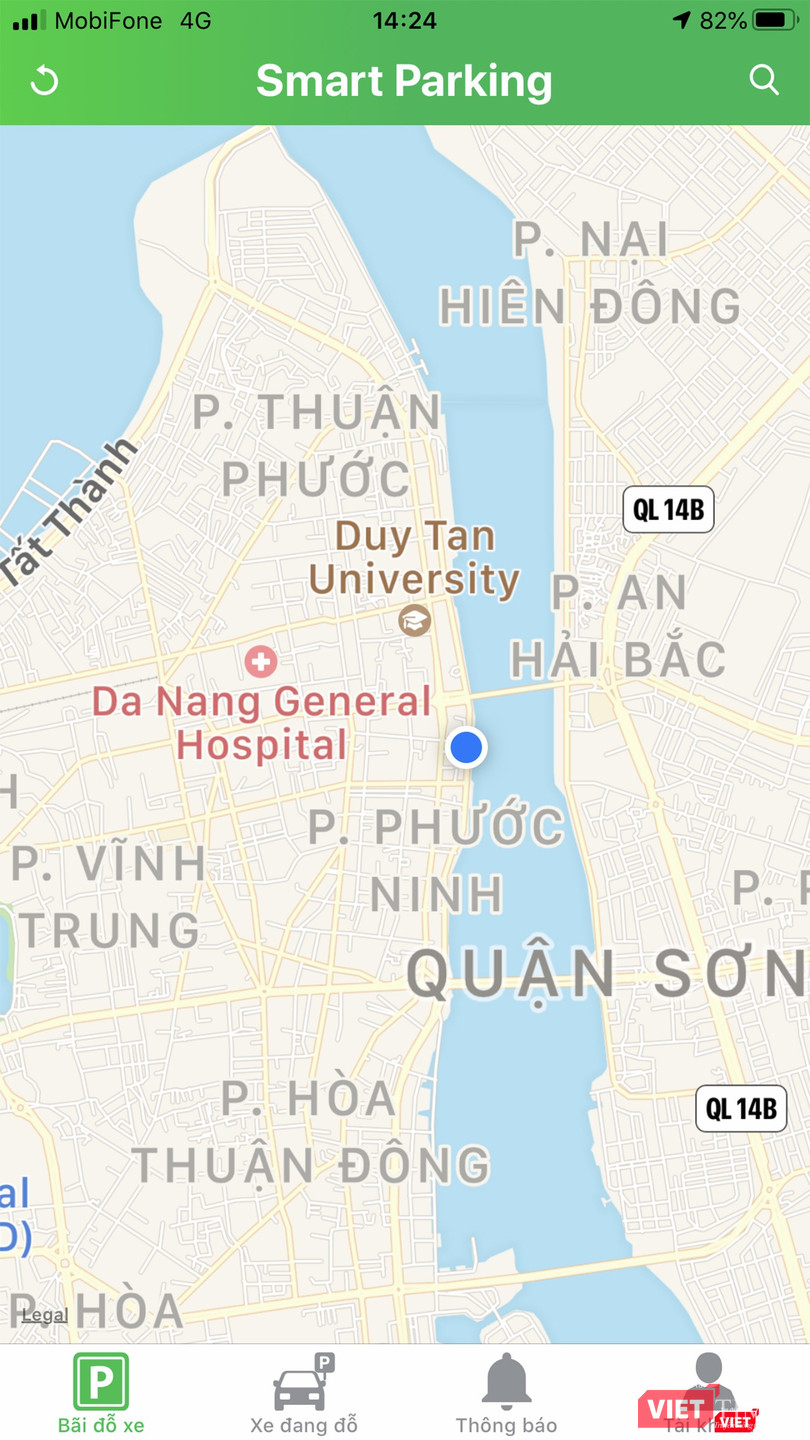This screenshot has height=1440, width=810.
Task: Tap the upper QL 14B road badge
Action: point(668,510)
